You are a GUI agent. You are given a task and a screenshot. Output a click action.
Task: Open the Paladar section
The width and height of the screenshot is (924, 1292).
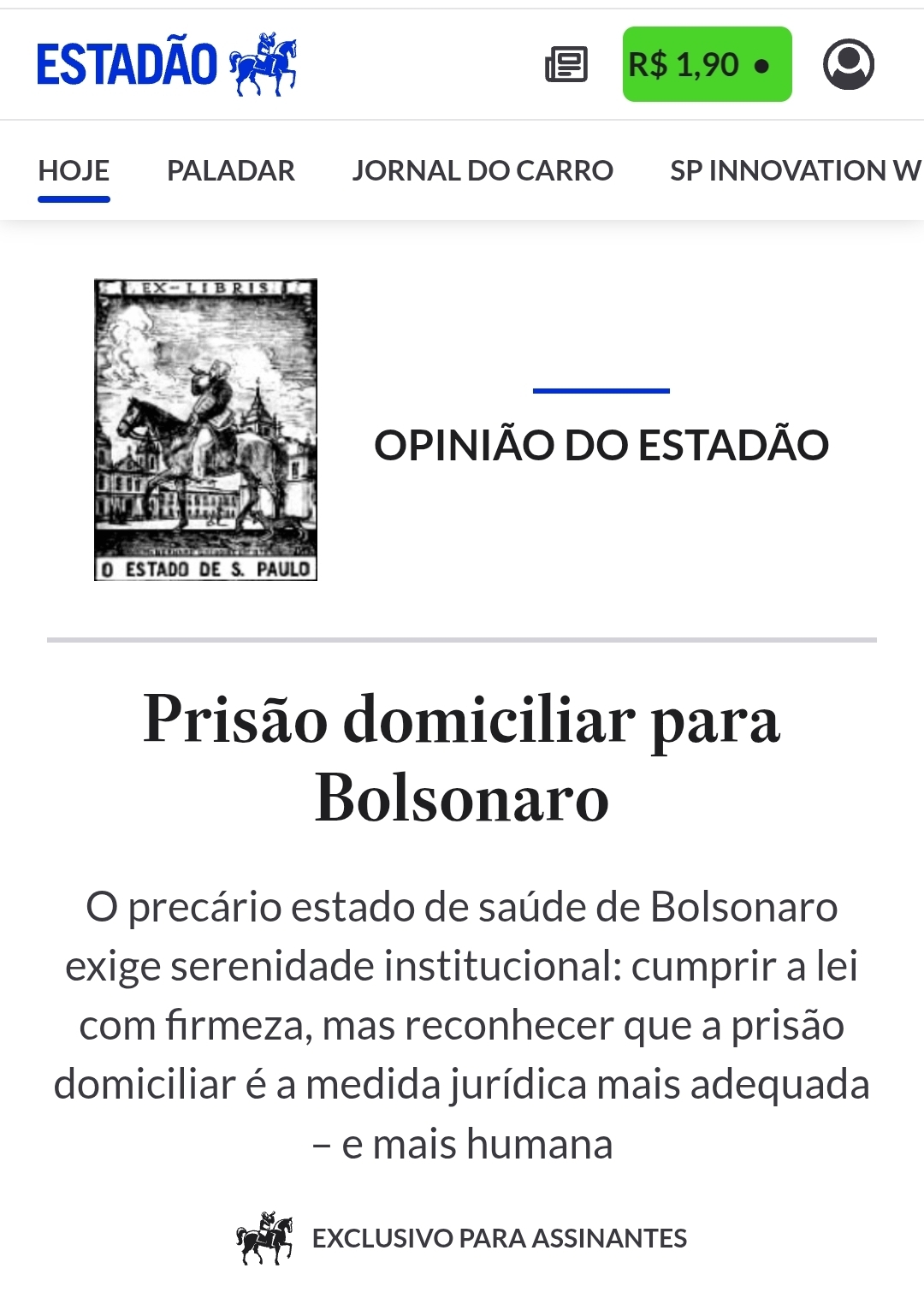[x=230, y=170]
